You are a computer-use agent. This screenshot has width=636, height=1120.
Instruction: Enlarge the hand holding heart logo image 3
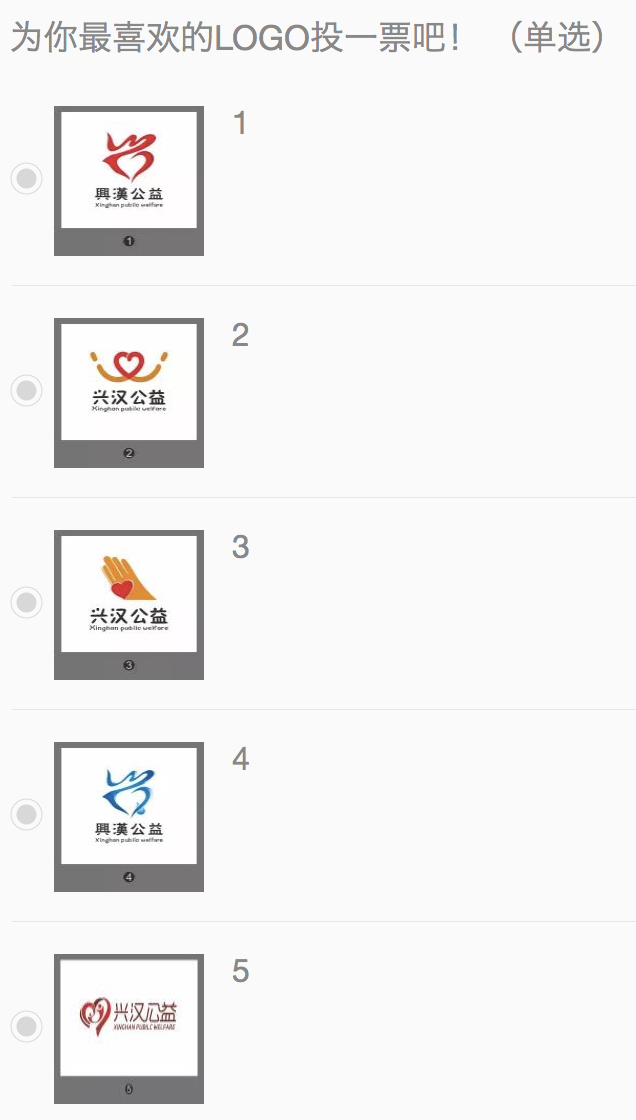[x=129, y=605]
